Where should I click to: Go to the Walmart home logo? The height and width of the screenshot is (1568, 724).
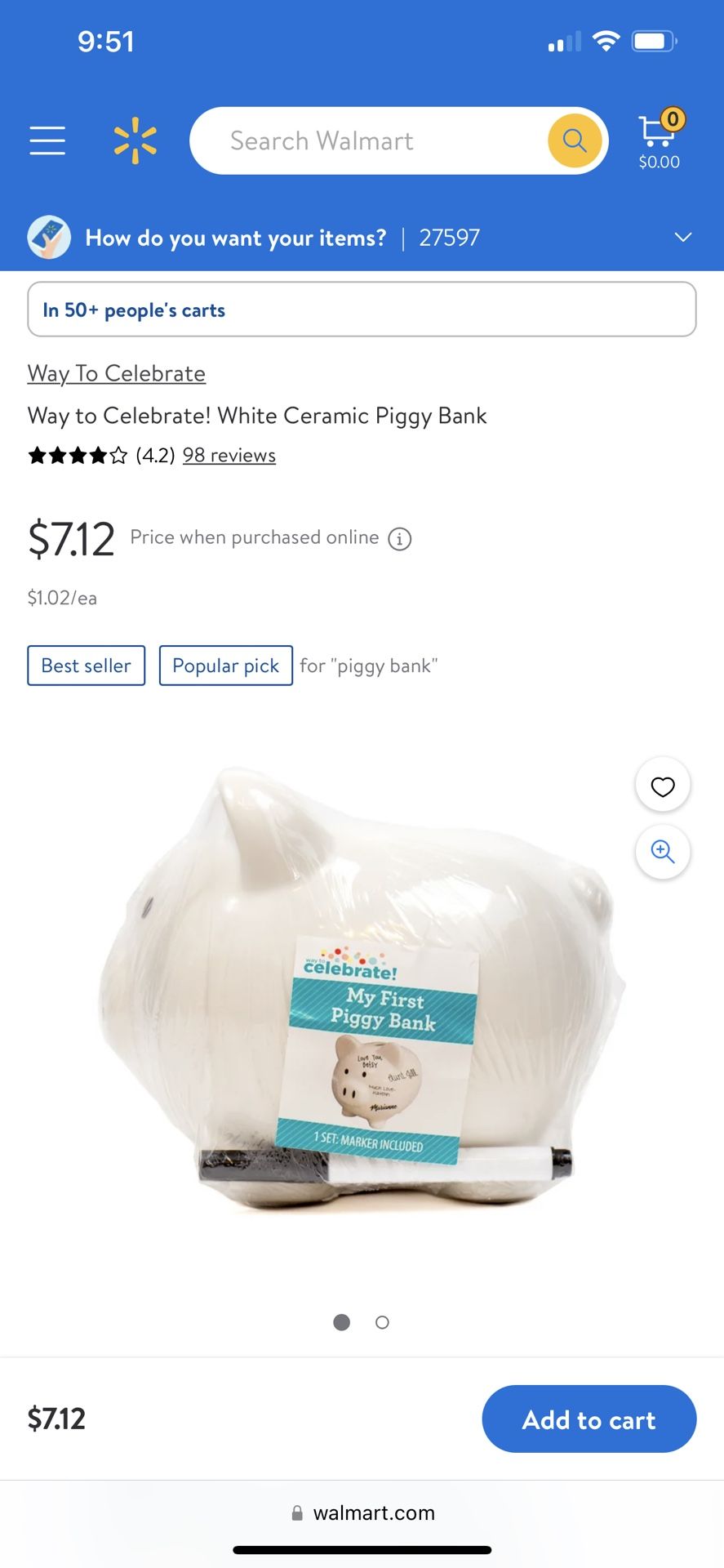pos(135,140)
